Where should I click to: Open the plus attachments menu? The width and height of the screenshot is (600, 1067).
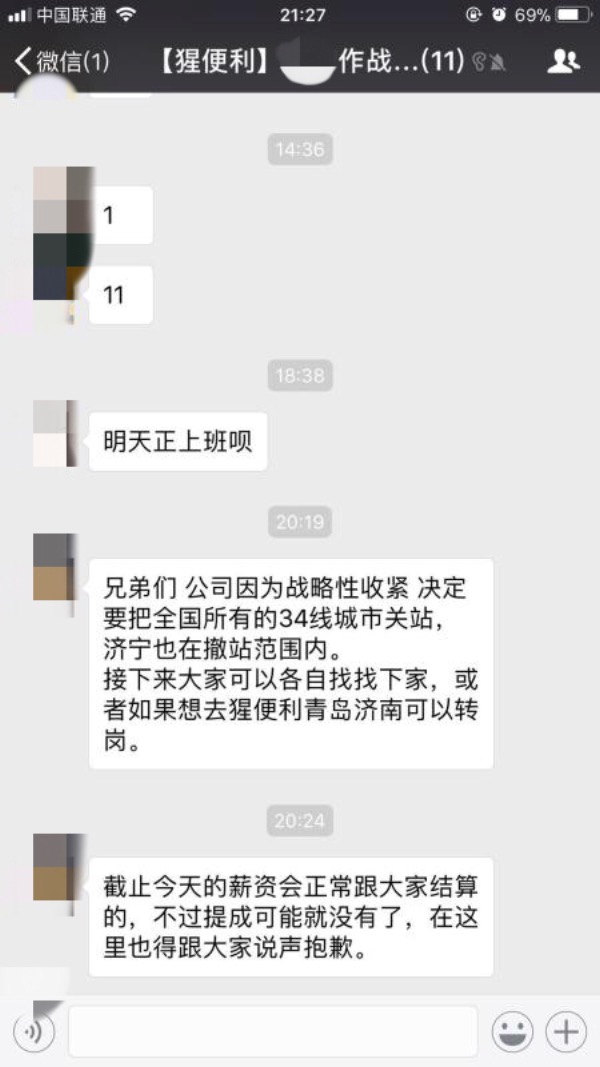point(567,1031)
